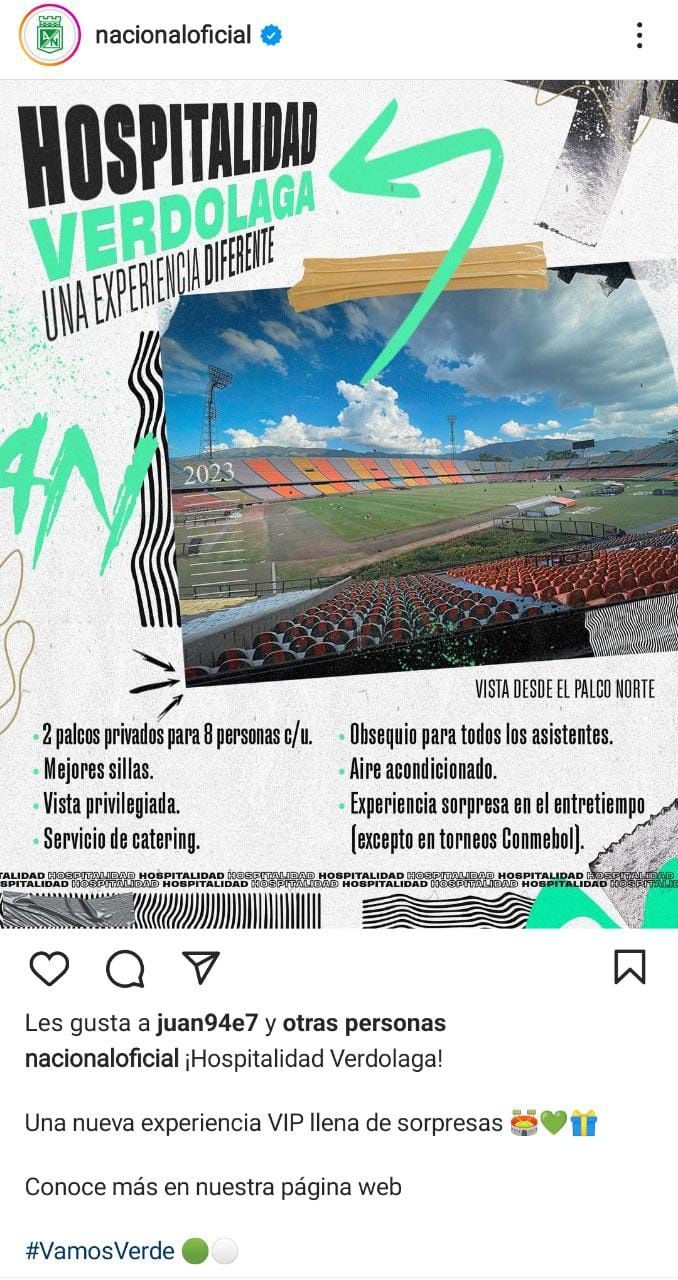Open nacionaloficial profile picture
The image size is (678, 1280).
tap(49, 35)
